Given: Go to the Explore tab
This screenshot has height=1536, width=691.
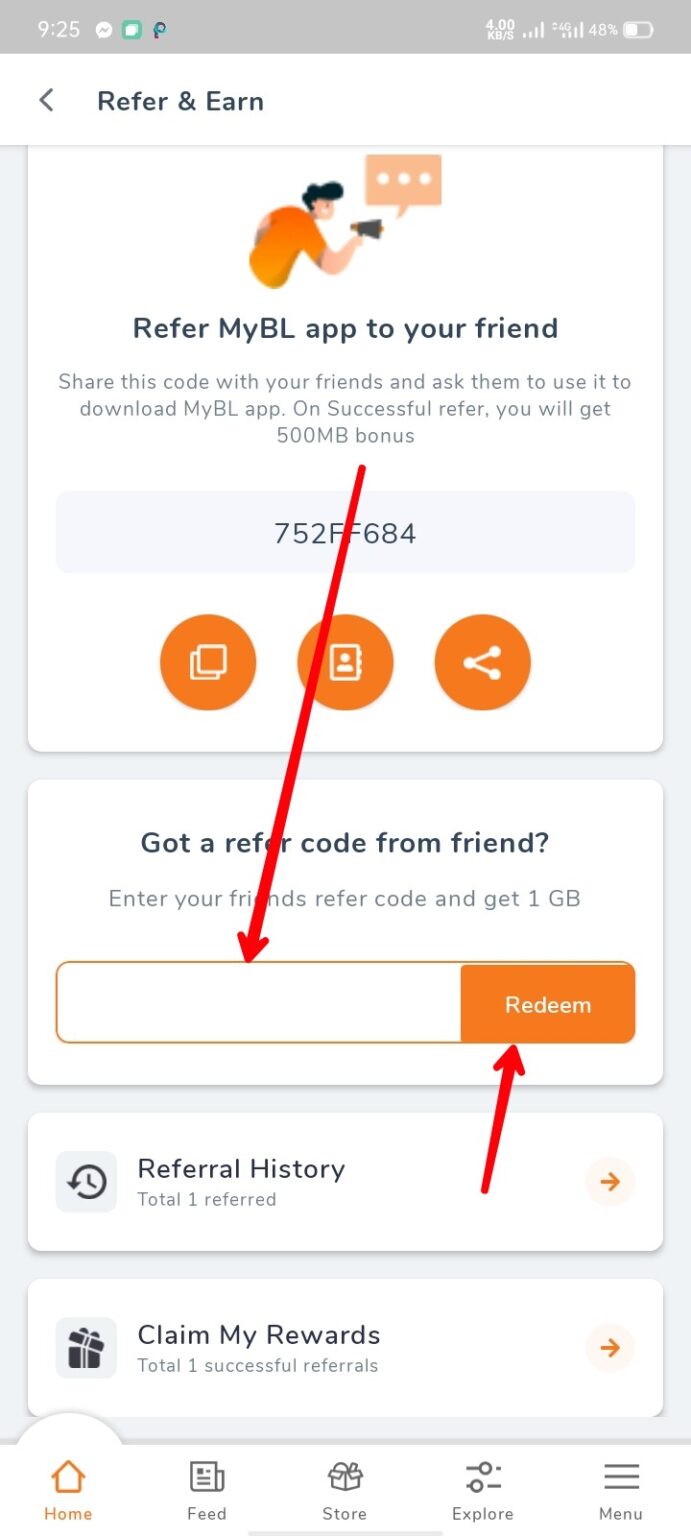Looking at the screenshot, I should click(483, 1490).
